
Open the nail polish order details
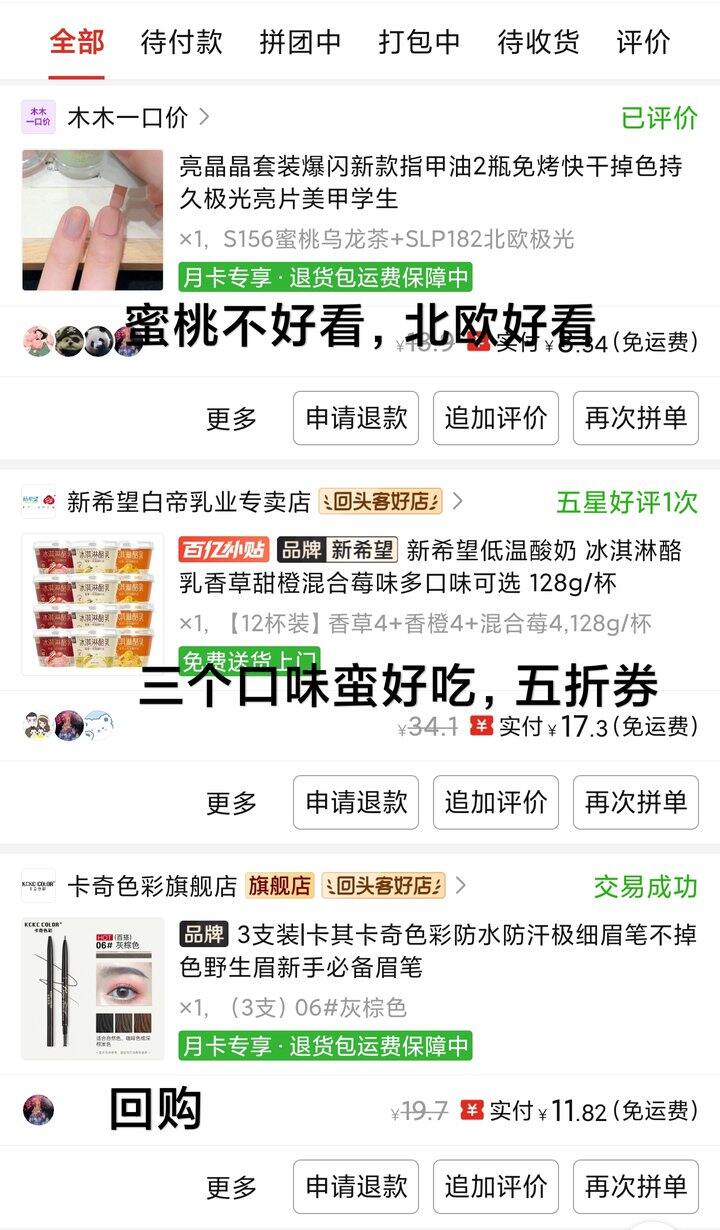point(430,182)
